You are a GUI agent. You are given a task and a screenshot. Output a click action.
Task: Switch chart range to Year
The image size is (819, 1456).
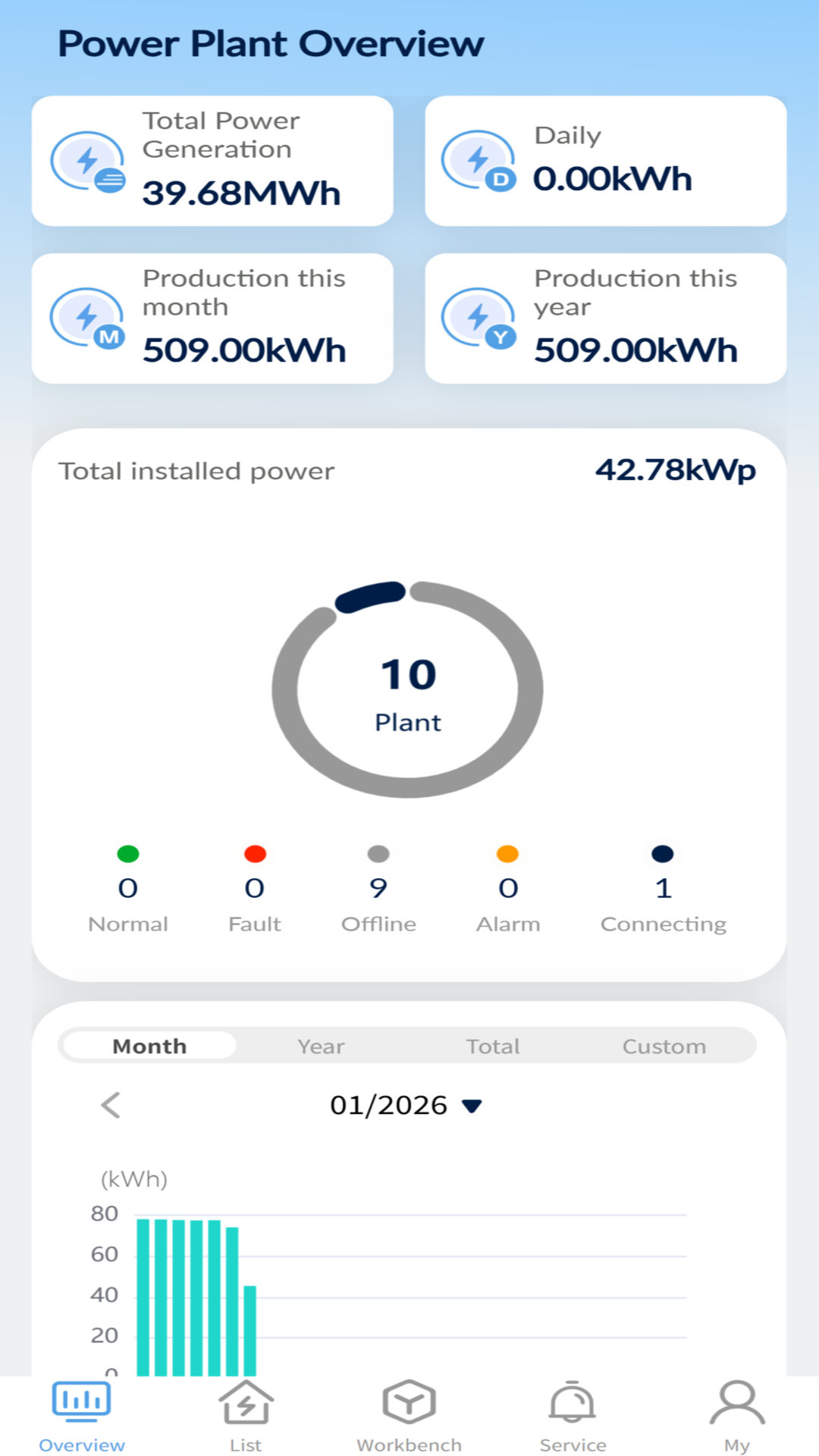(x=321, y=1046)
